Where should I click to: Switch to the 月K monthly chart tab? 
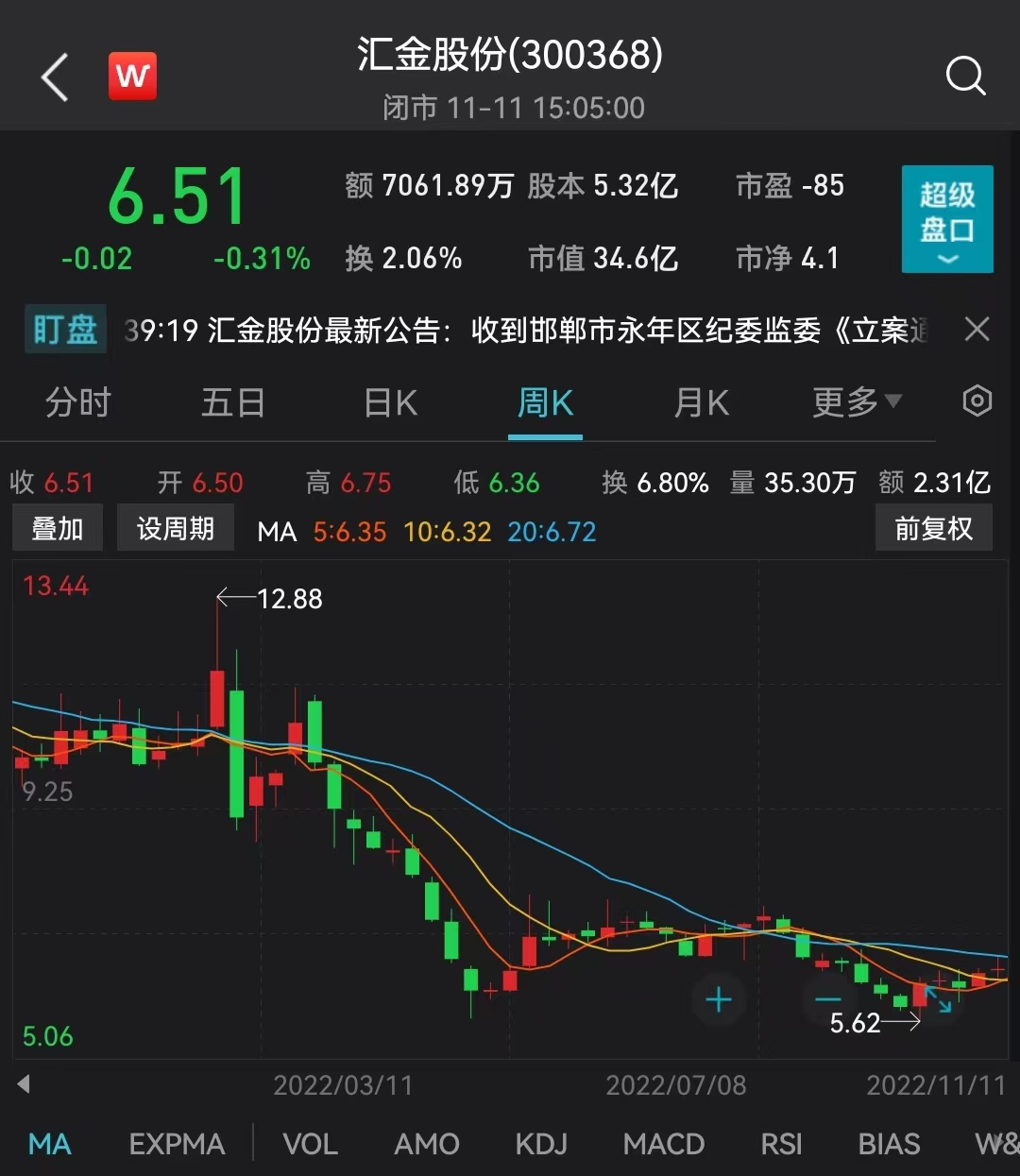(x=700, y=402)
